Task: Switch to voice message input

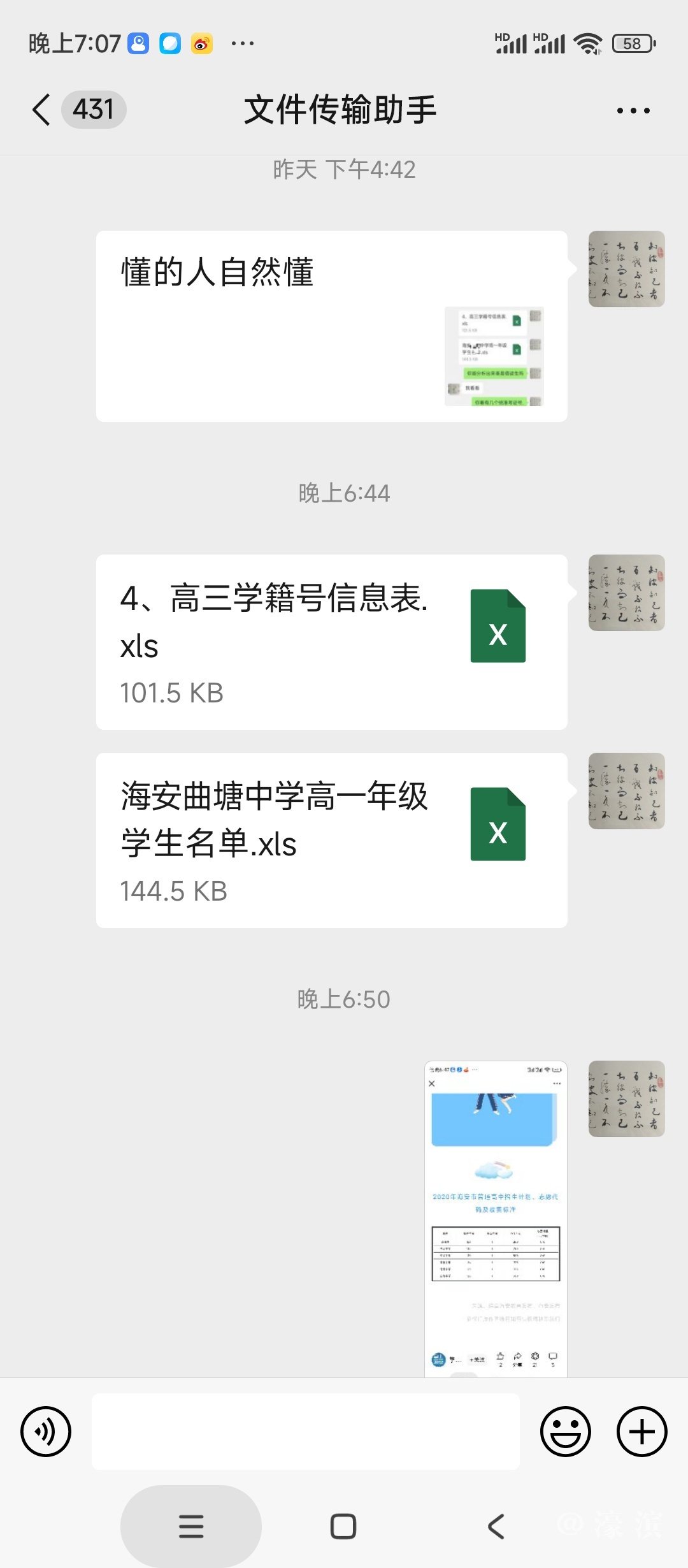Action: coord(46,1432)
